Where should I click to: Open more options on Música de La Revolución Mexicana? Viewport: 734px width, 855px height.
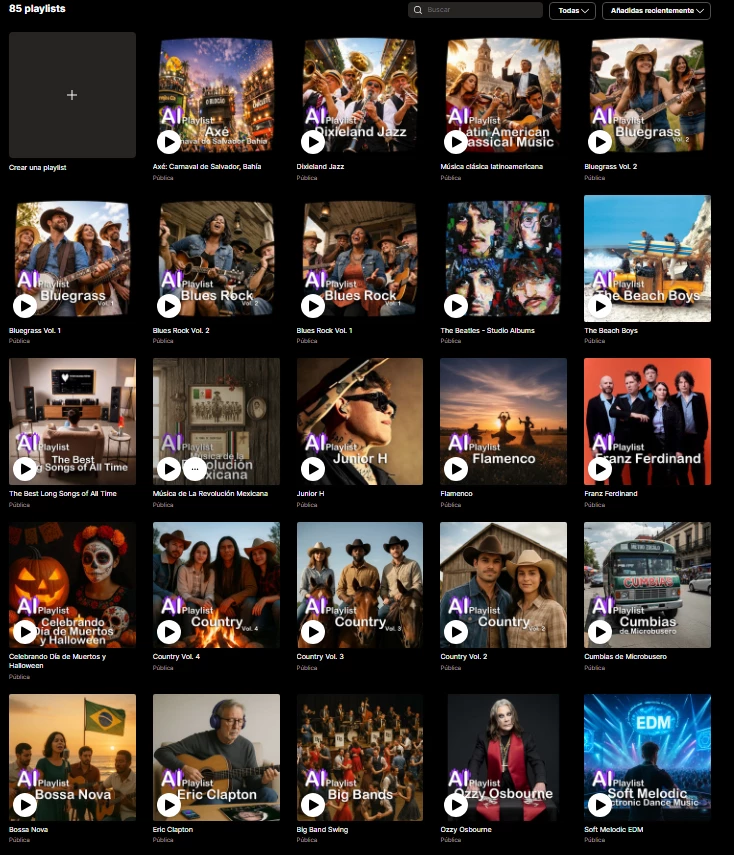point(195,468)
